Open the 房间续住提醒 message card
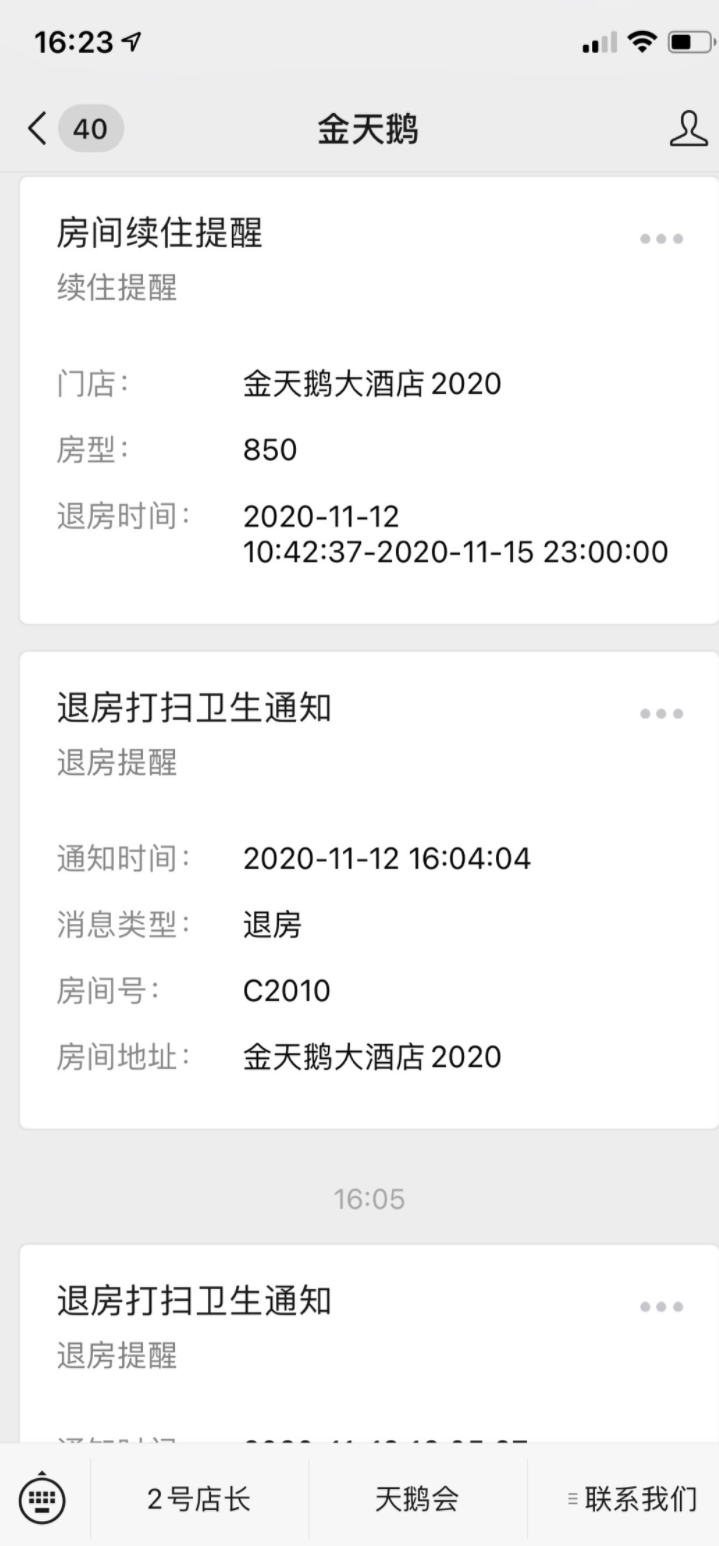719x1546 pixels. [x=369, y=400]
